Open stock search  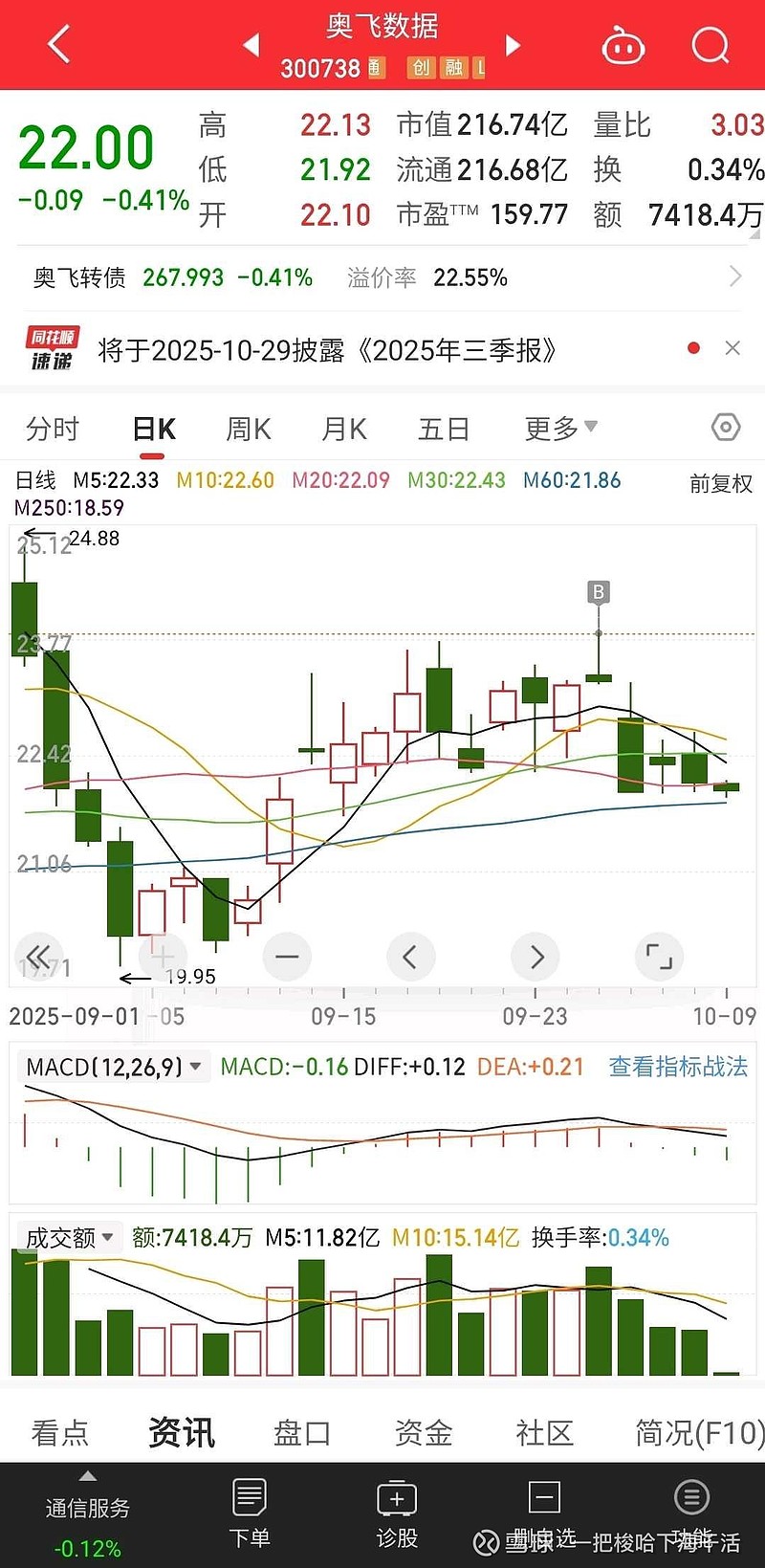tap(710, 44)
